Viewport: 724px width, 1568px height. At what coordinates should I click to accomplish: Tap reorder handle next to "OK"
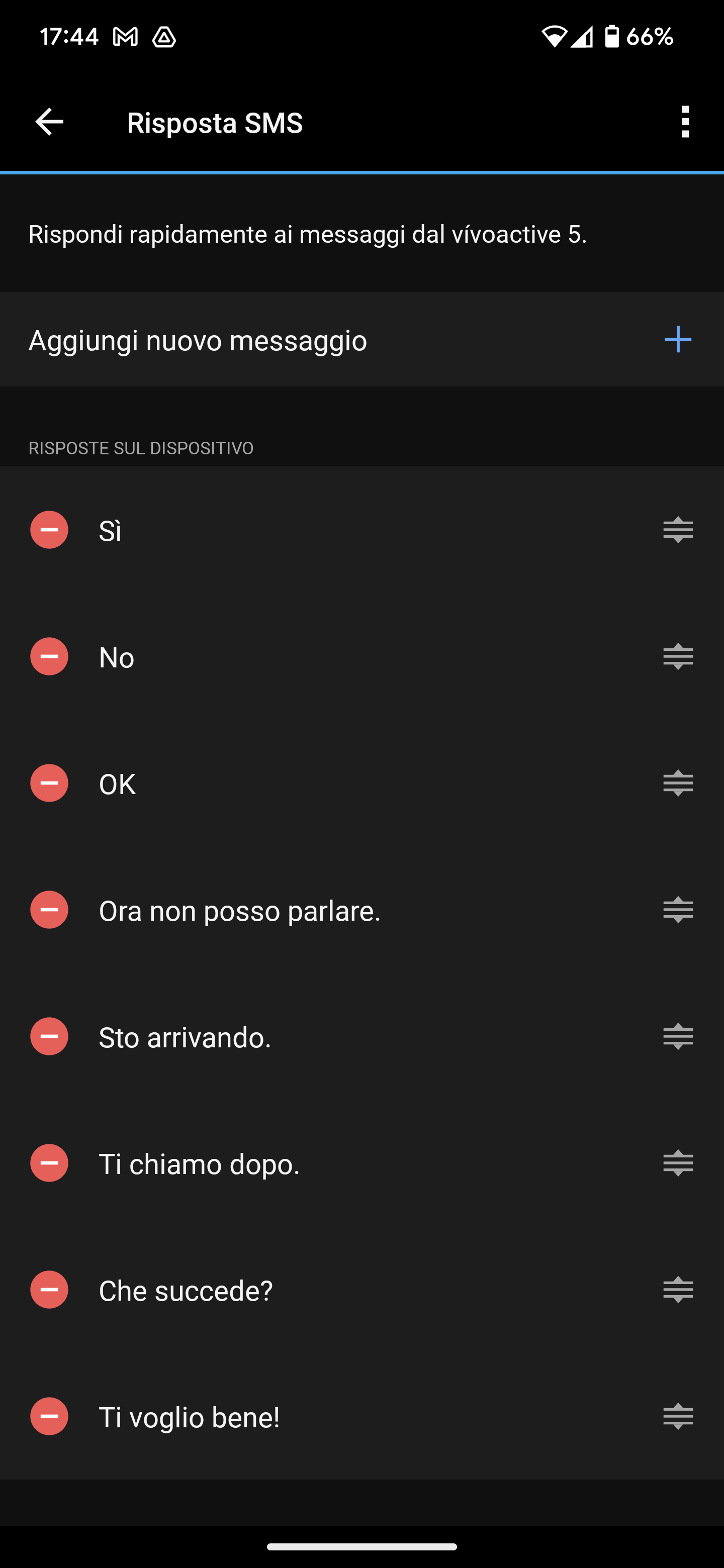tap(678, 783)
